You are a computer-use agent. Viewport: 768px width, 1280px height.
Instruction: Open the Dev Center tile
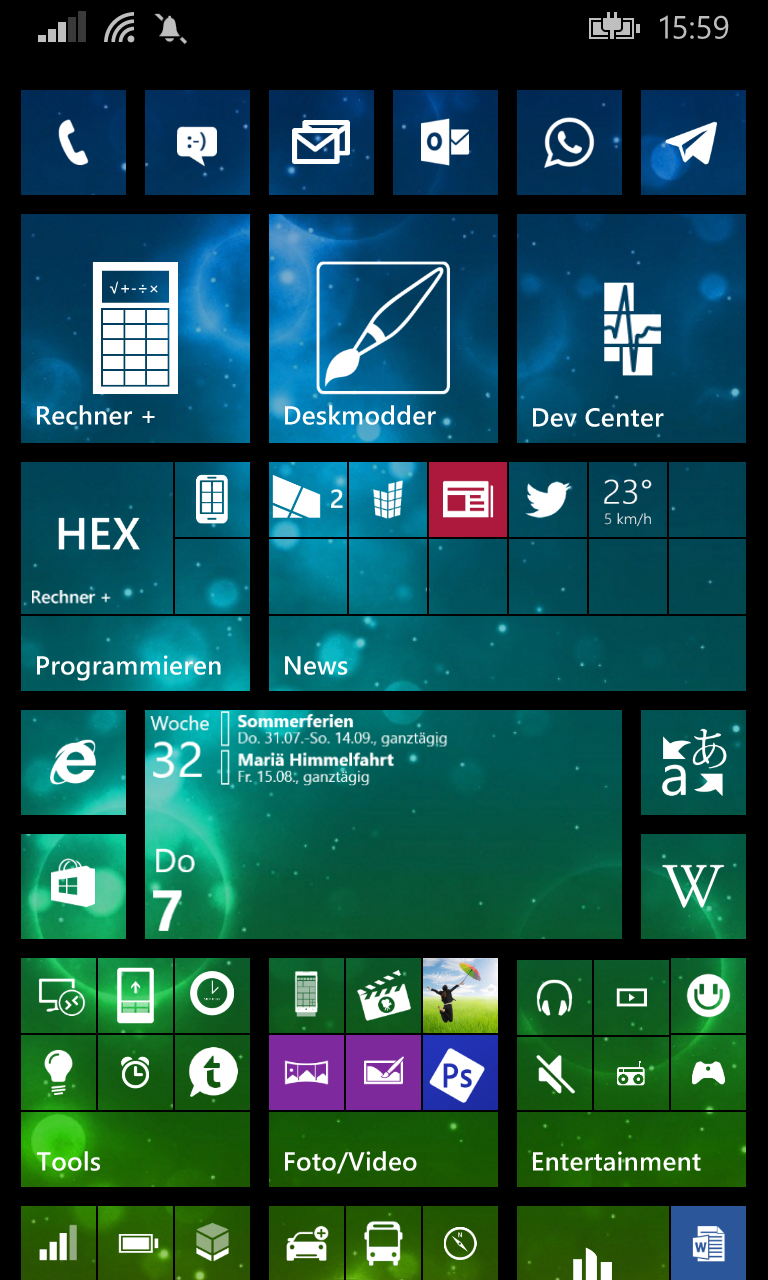(x=631, y=328)
